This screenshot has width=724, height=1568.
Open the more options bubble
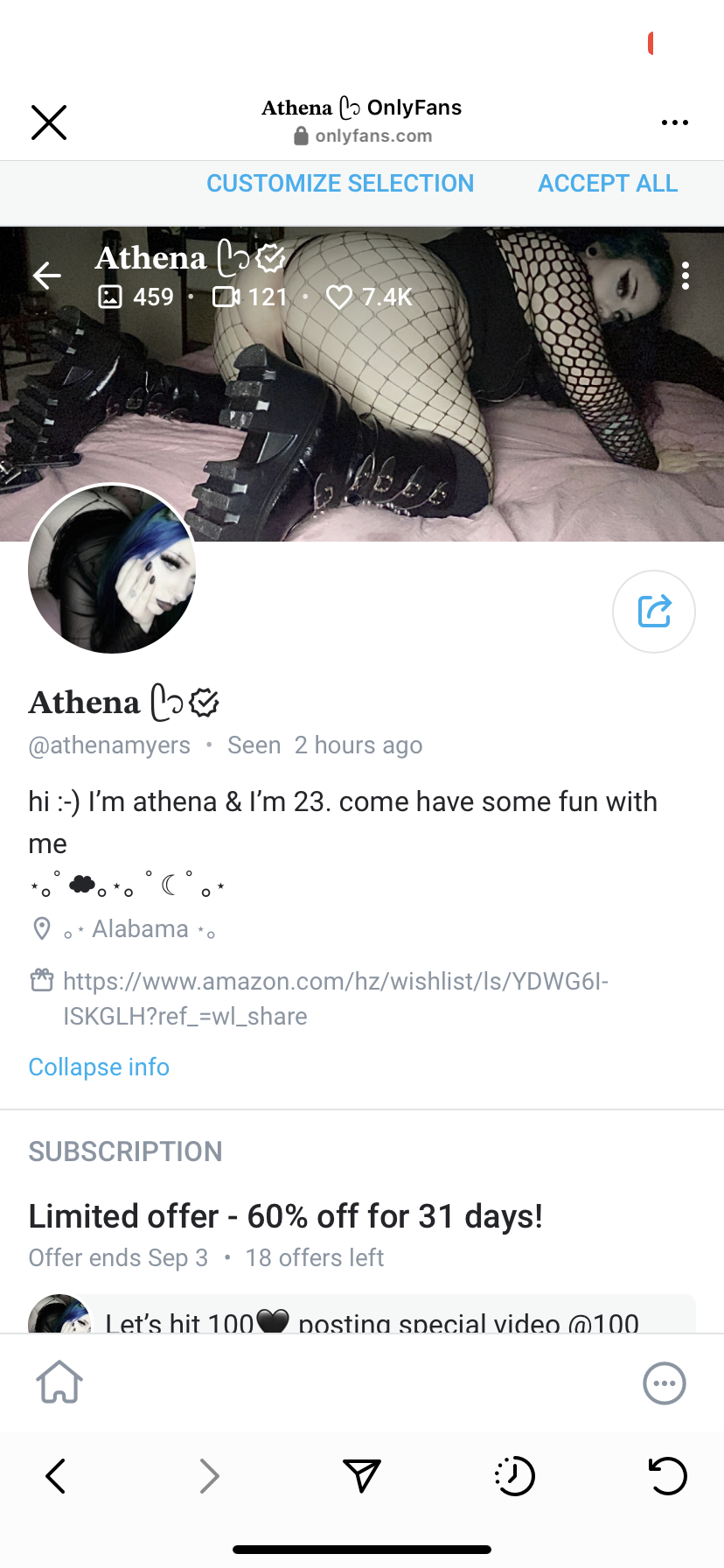click(x=664, y=1383)
